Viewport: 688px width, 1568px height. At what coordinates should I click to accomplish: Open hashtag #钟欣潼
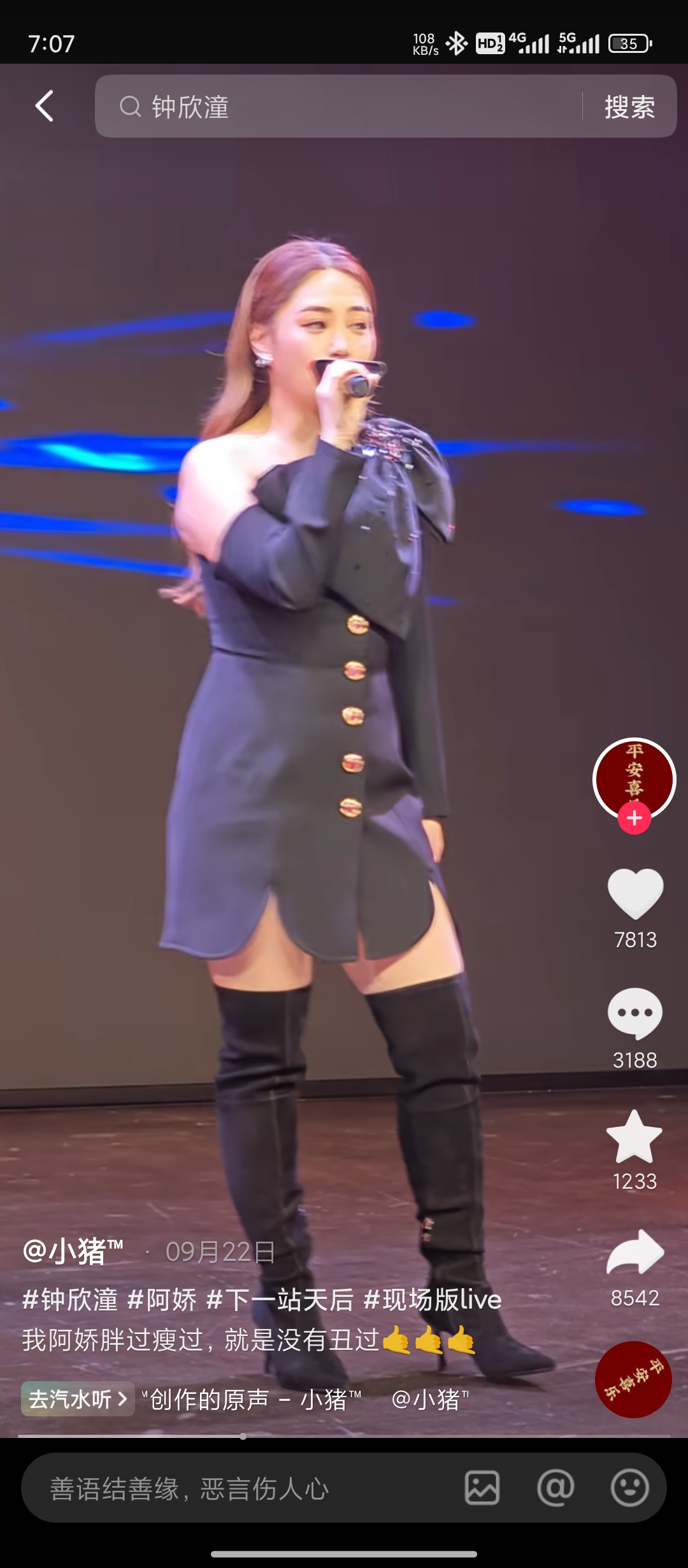70,1300
